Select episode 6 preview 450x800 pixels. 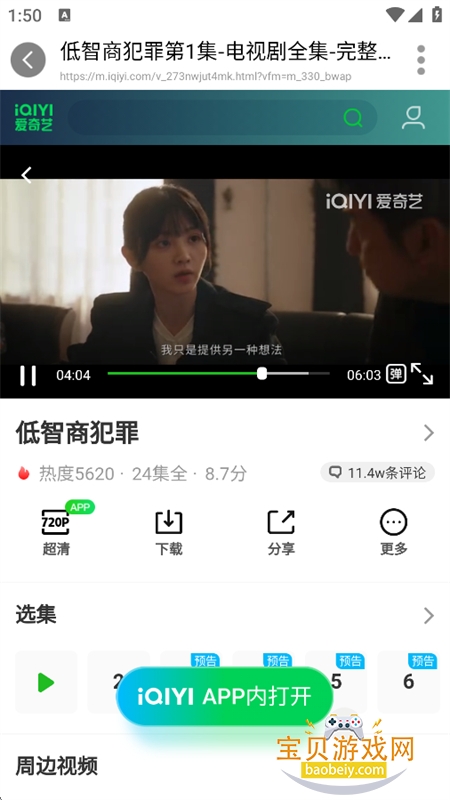point(409,682)
